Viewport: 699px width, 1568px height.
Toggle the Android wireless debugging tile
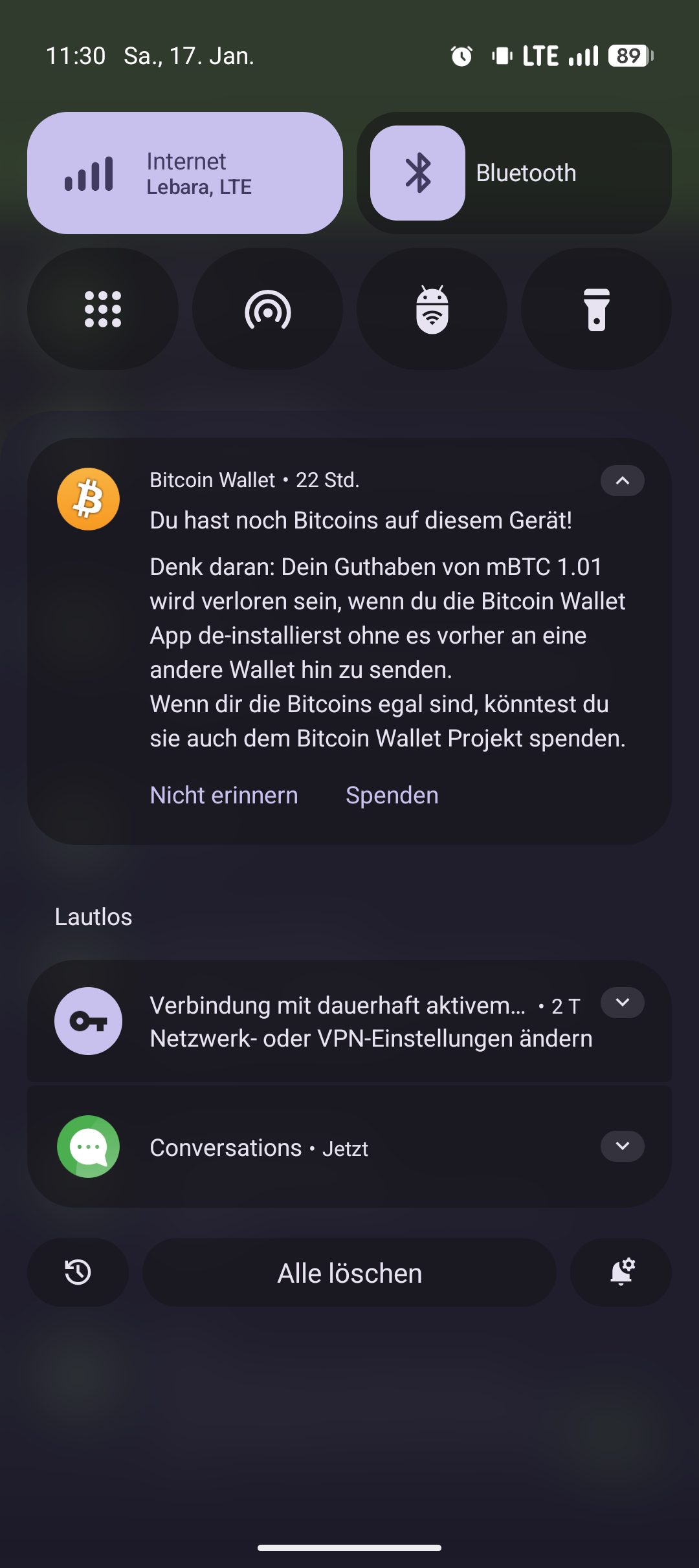tap(432, 309)
